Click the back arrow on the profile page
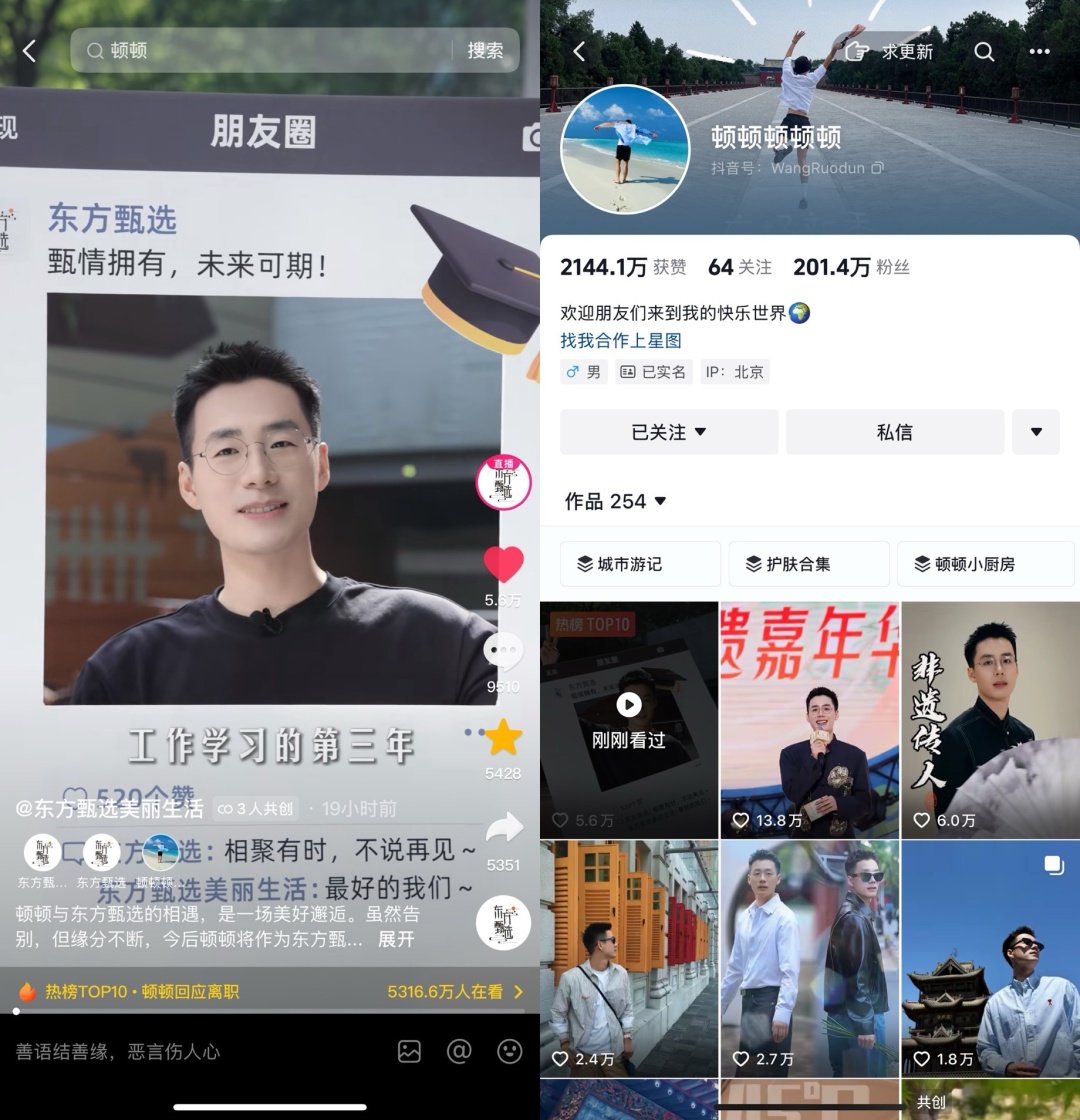The image size is (1080, 1120). pyautogui.click(x=581, y=51)
